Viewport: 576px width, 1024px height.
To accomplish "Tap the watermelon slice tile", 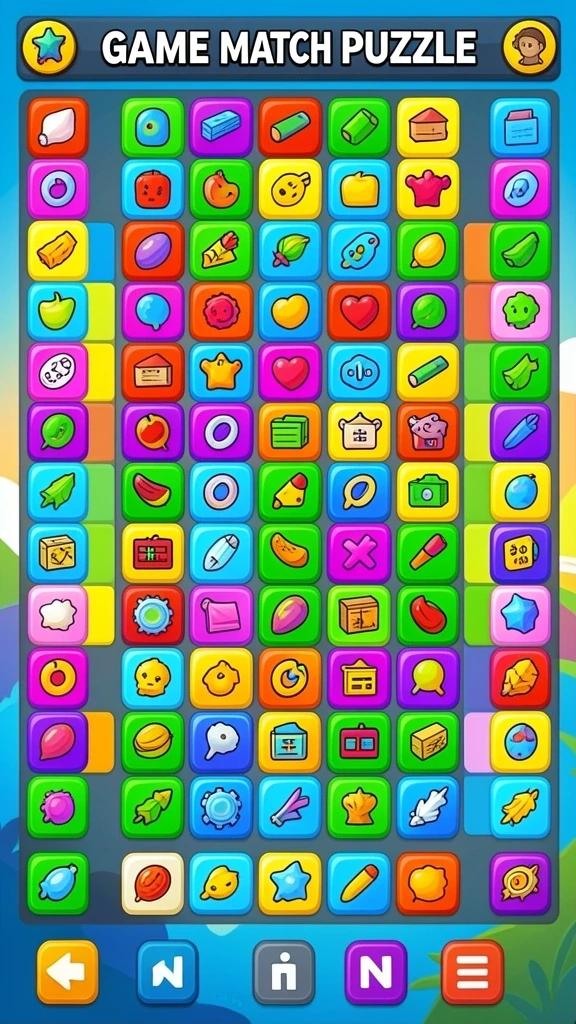I will tap(153, 492).
